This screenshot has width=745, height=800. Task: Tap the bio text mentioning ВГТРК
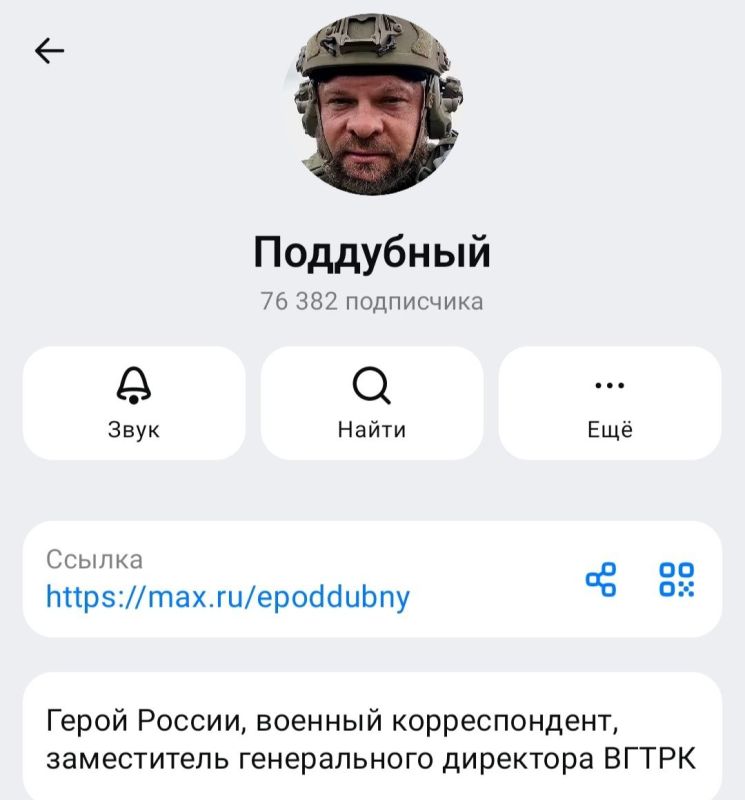(372, 735)
